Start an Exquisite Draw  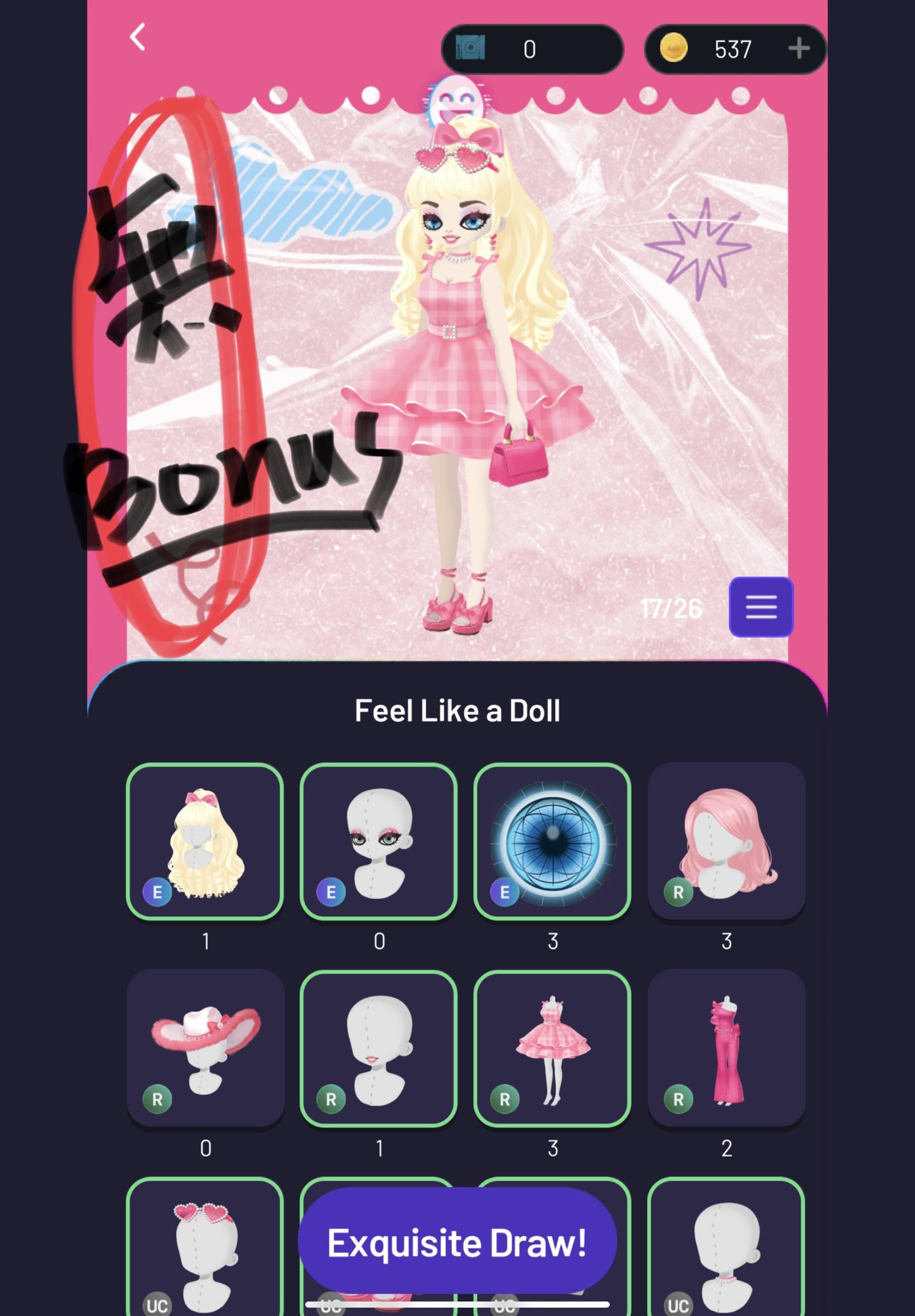coord(457,1242)
